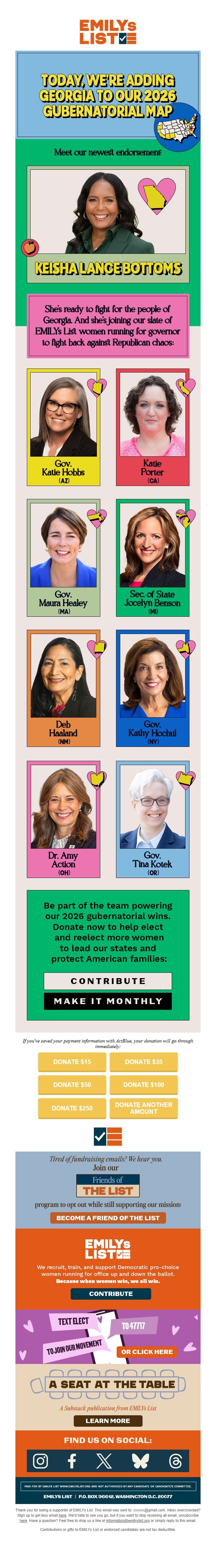The width and height of the screenshot is (216, 1568).
Task: Open the Keisha Lance Bottoms endorsement card
Action: (x=107, y=224)
